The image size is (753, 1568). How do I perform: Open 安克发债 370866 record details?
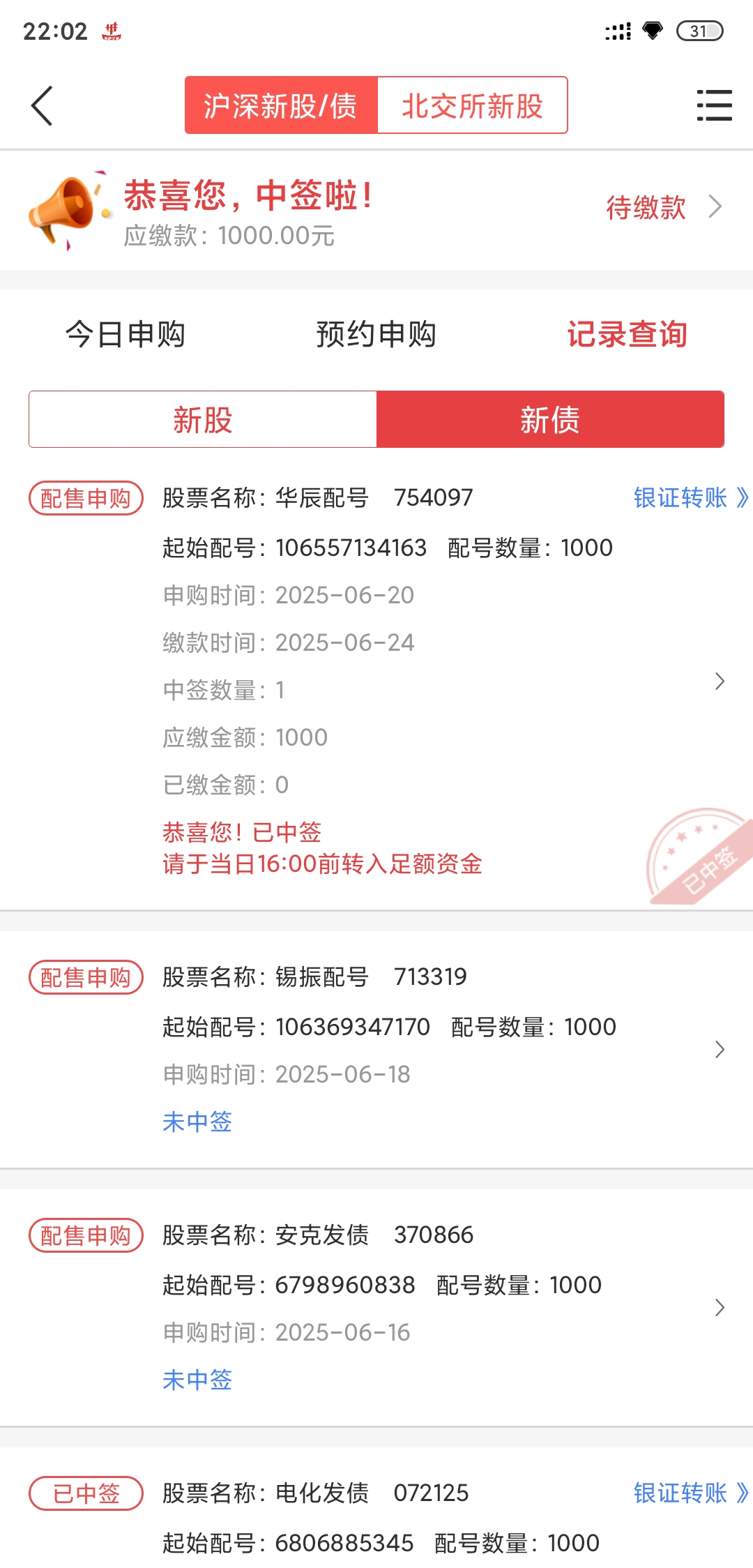720,1307
